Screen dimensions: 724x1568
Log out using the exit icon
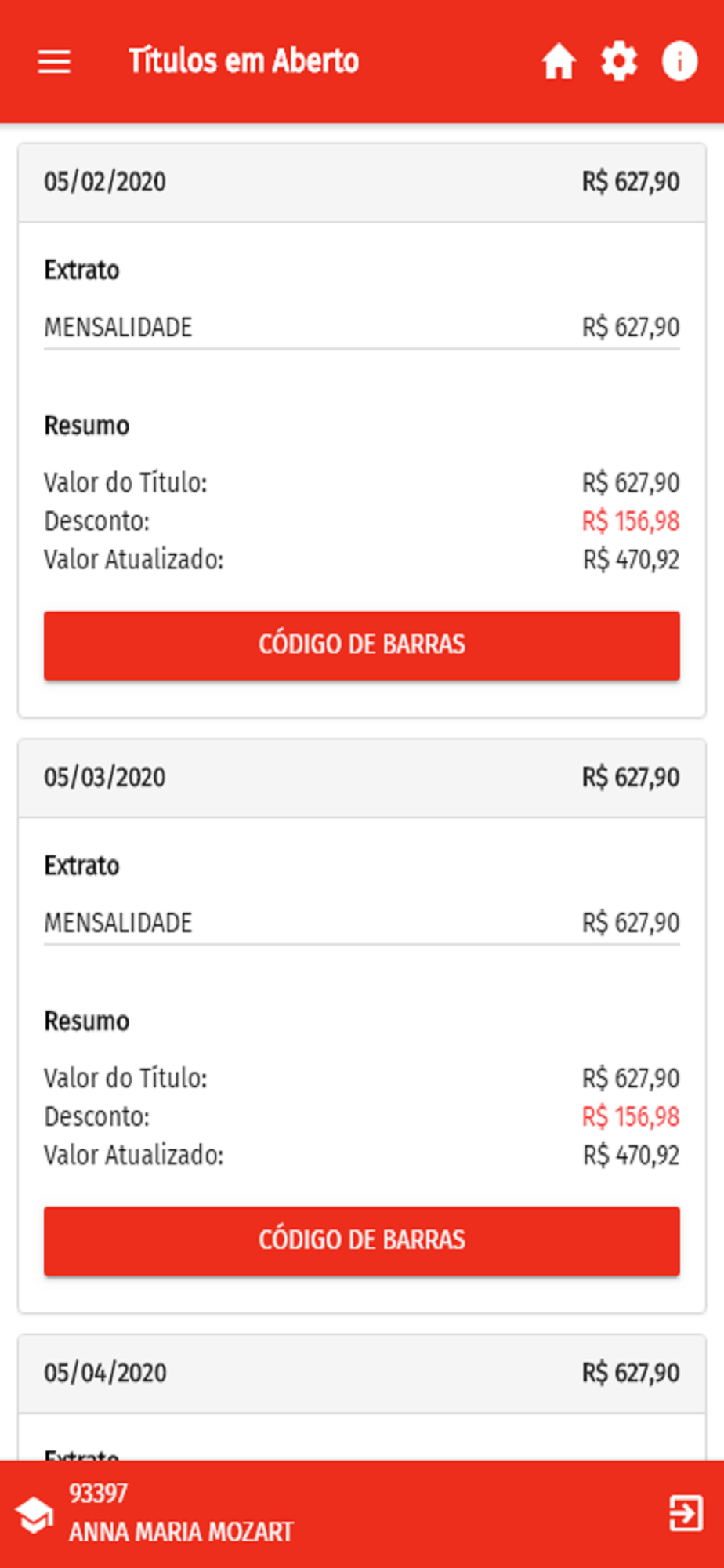pyautogui.click(x=686, y=1513)
